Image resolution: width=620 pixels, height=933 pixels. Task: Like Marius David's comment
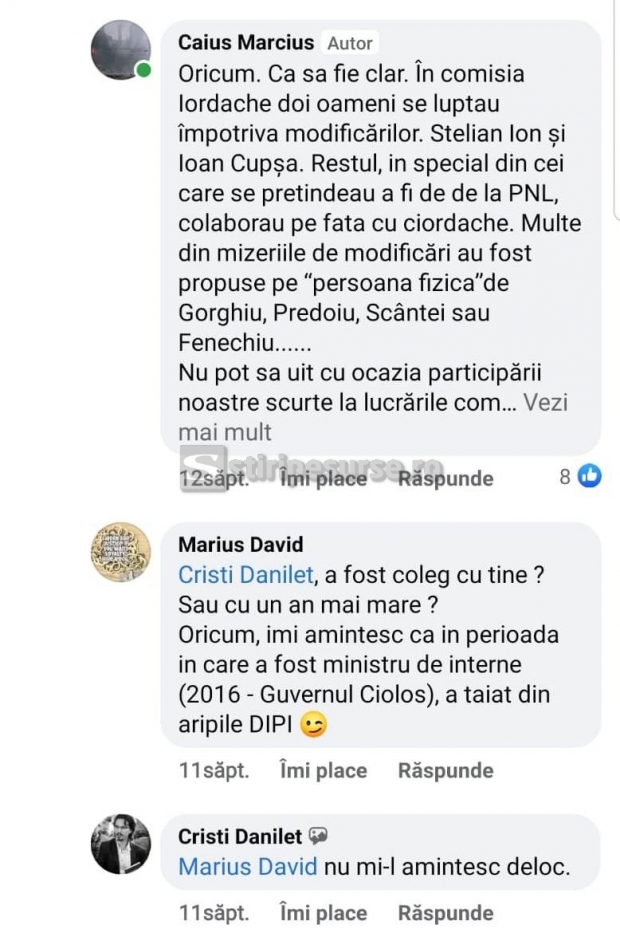[323, 771]
